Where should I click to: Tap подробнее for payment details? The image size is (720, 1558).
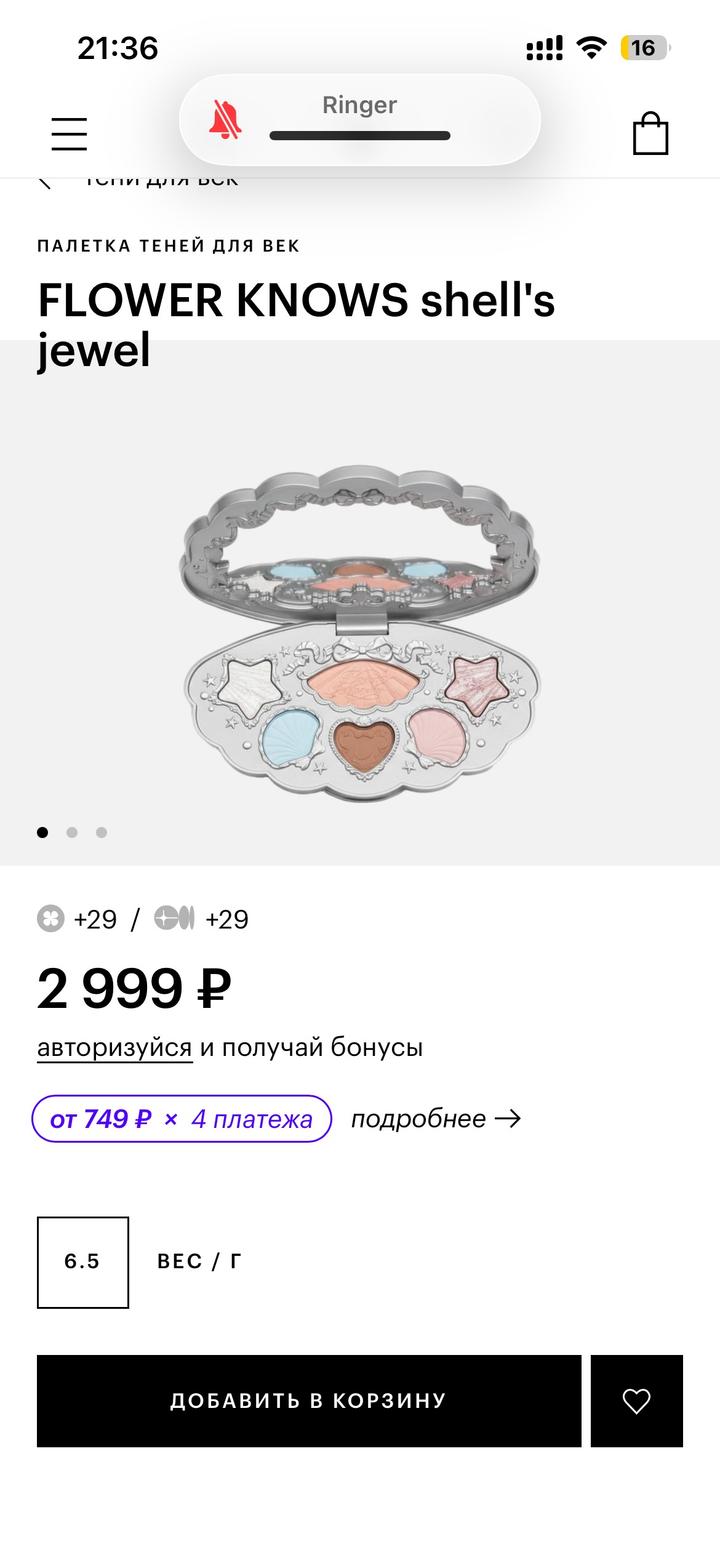435,1119
